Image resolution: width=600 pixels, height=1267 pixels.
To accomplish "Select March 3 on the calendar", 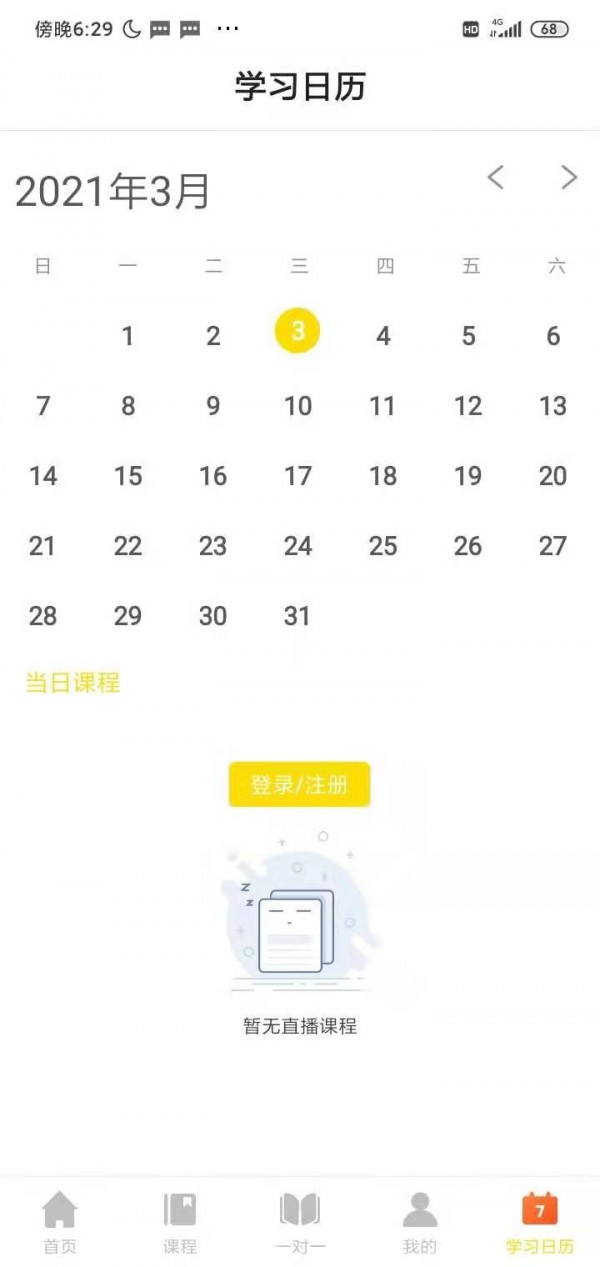I will point(297,331).
